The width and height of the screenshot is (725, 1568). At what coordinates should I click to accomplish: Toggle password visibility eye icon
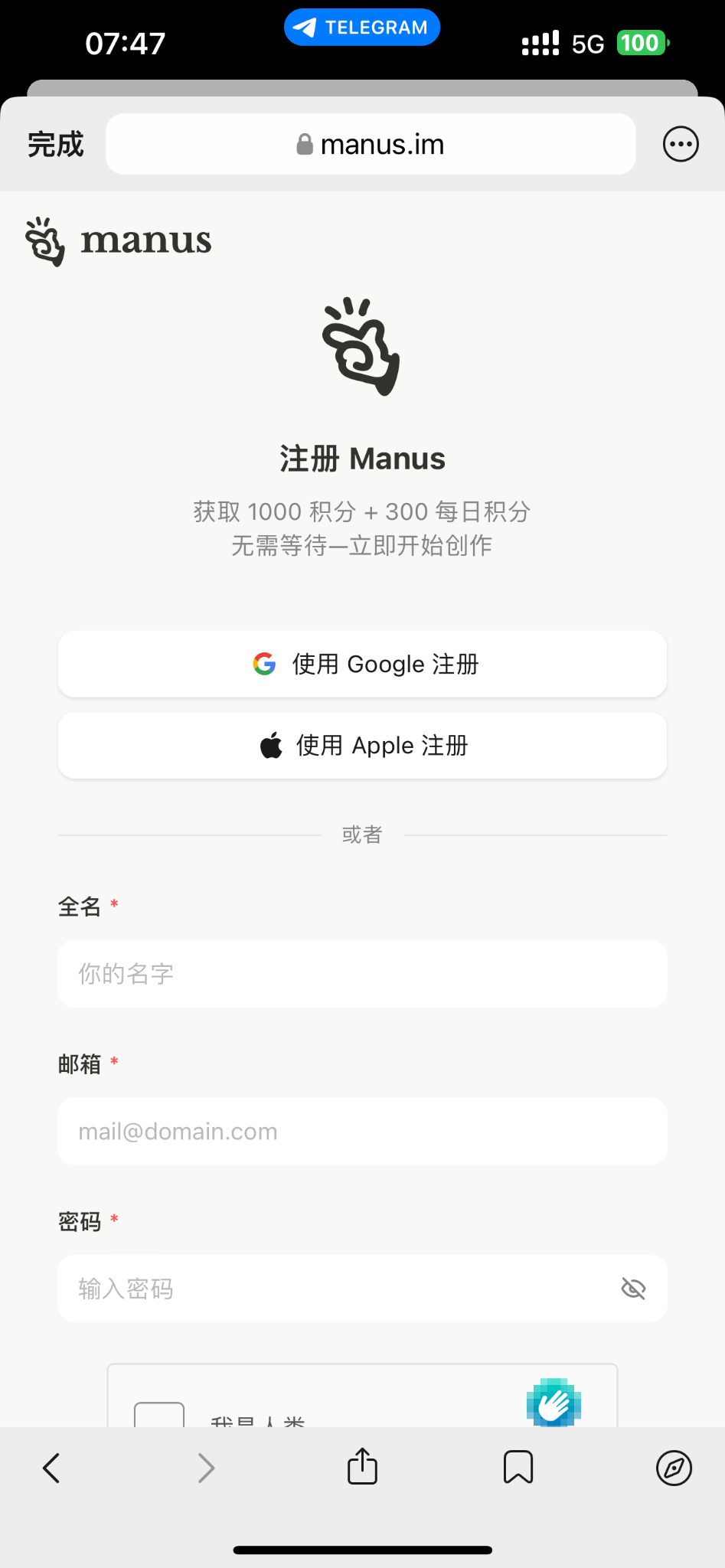(x=633, y=1289)
